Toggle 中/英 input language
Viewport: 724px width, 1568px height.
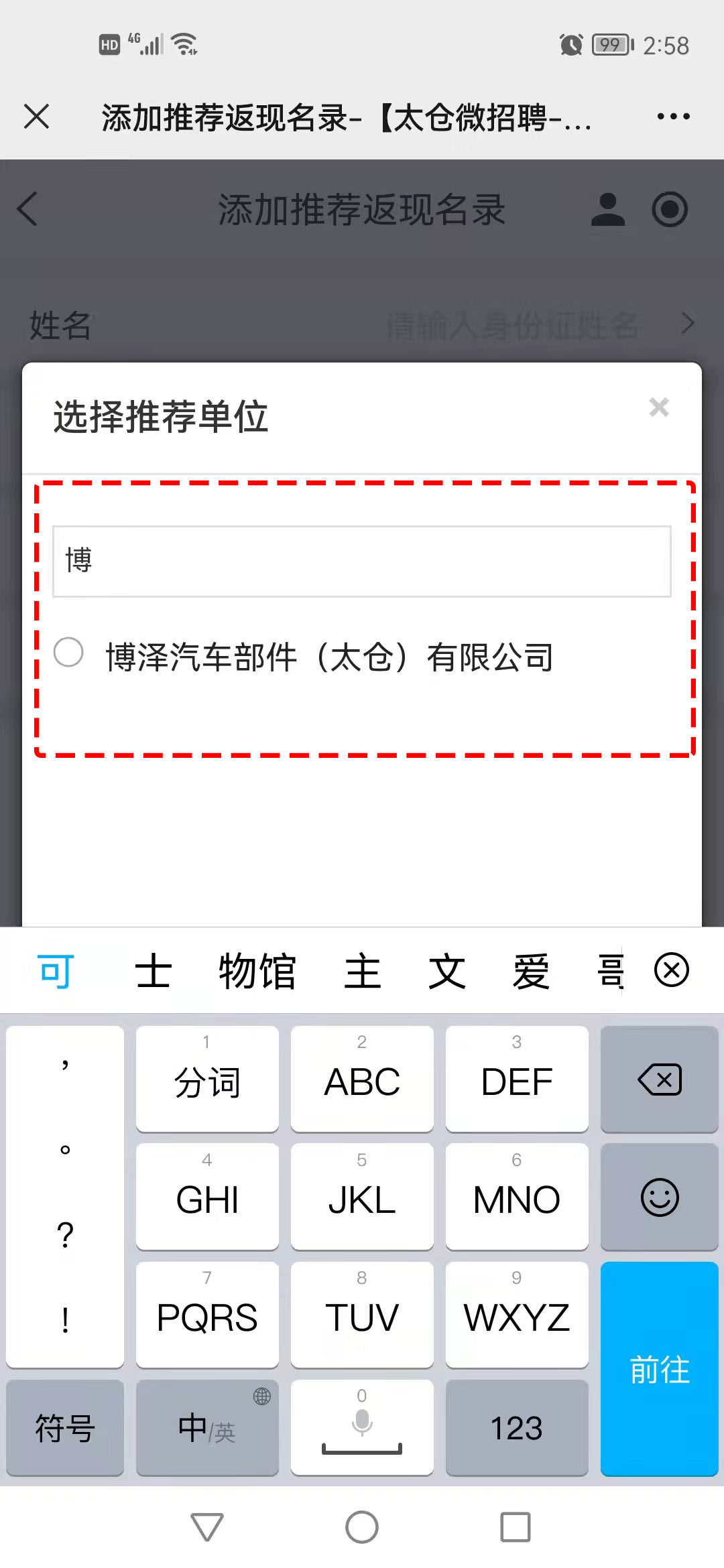click(x=207, y=1428)
